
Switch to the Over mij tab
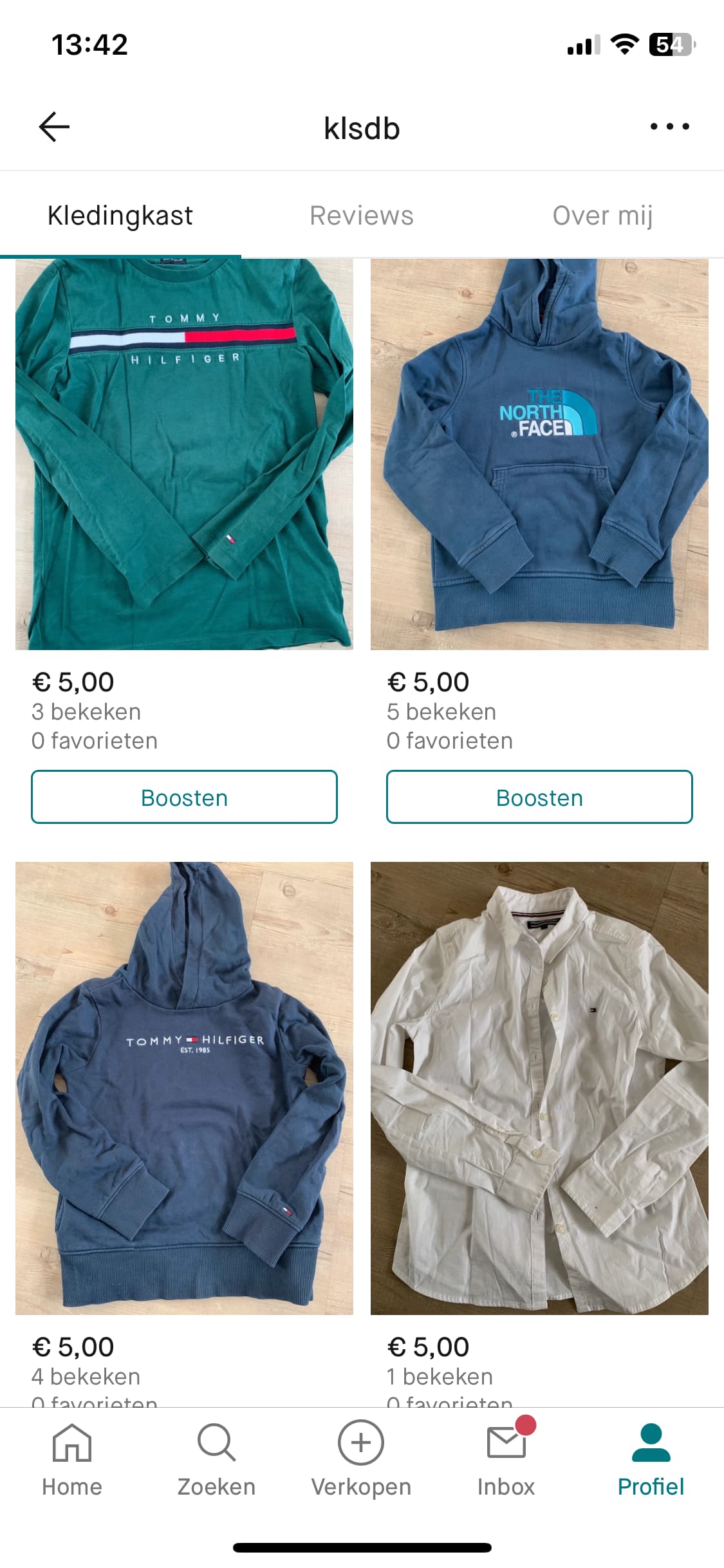point(603,216)
